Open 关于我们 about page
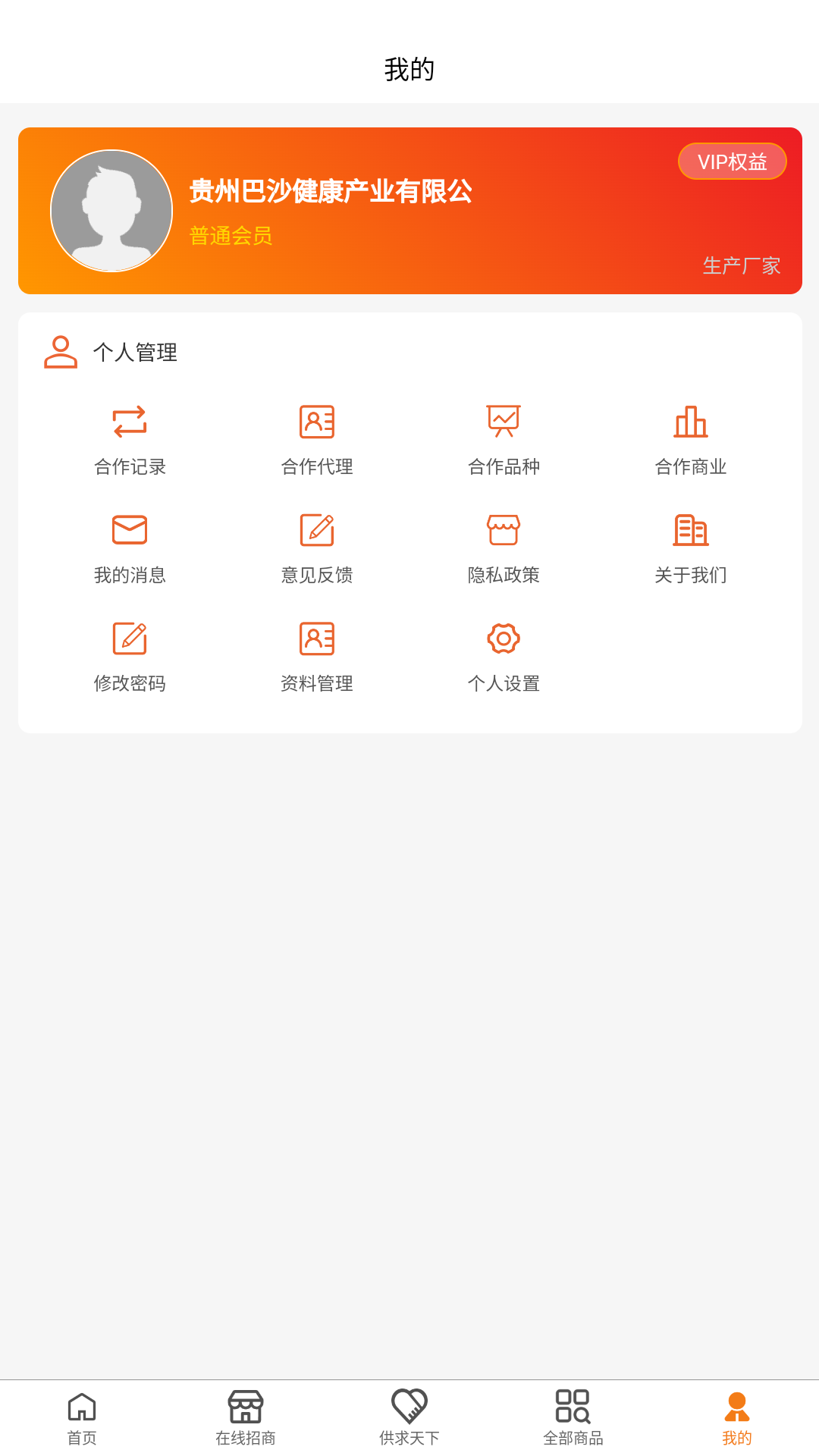This screenshot has height=1456, width=819. tap(691, 547)
